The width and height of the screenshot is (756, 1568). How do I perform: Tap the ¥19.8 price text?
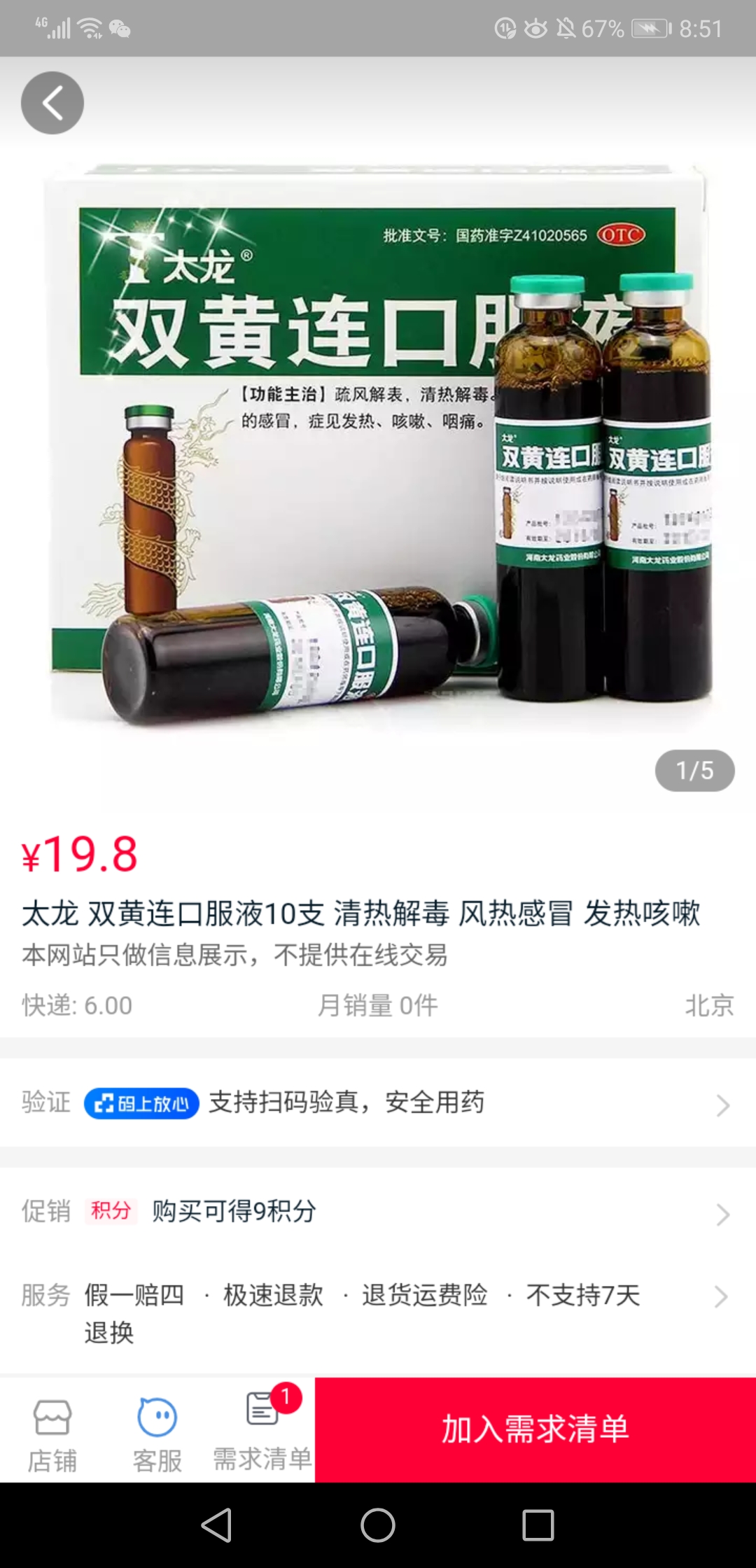(x=80, y=855)
